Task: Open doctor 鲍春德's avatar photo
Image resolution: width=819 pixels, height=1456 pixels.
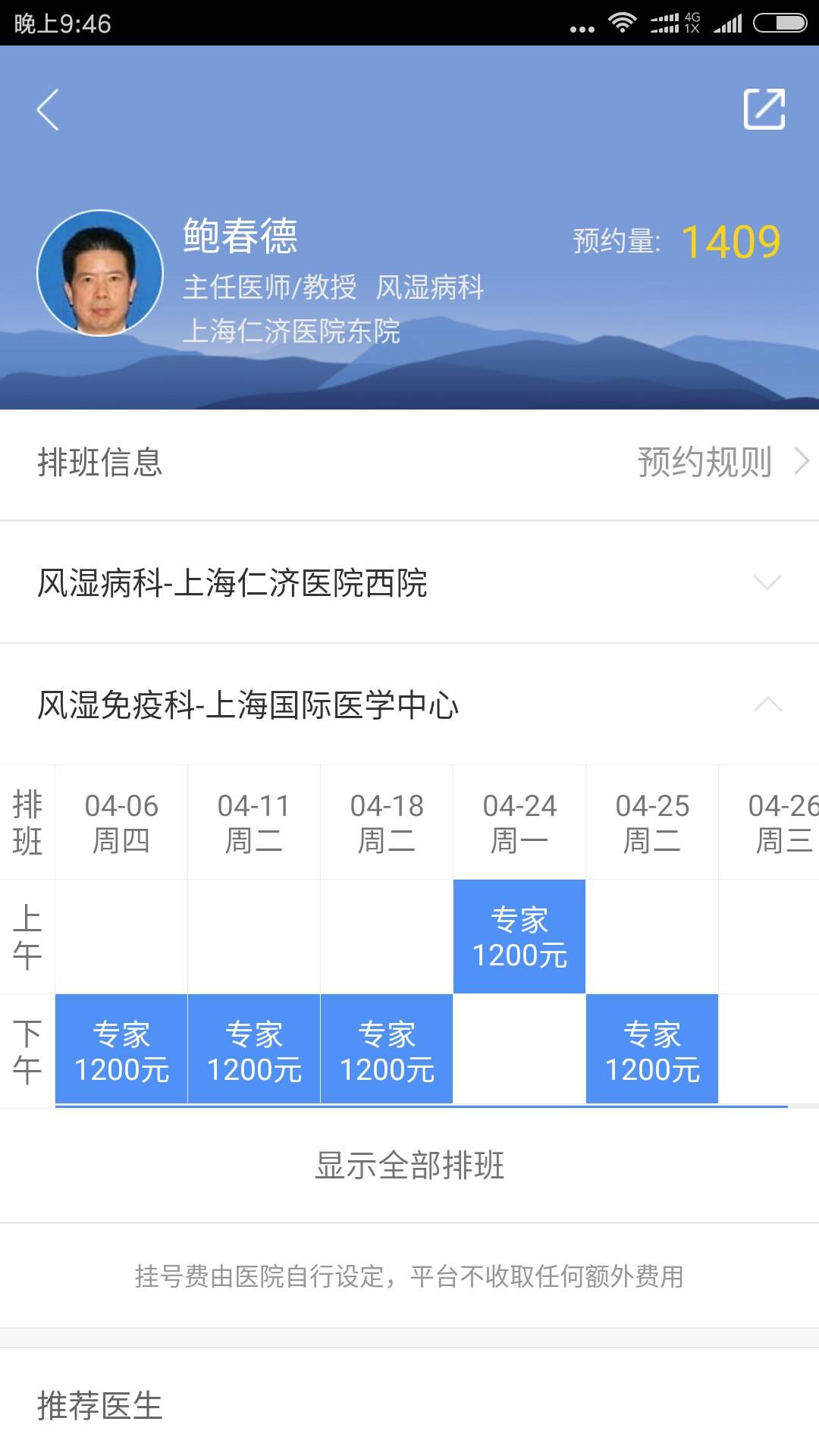Action: (x=100, y=273)
